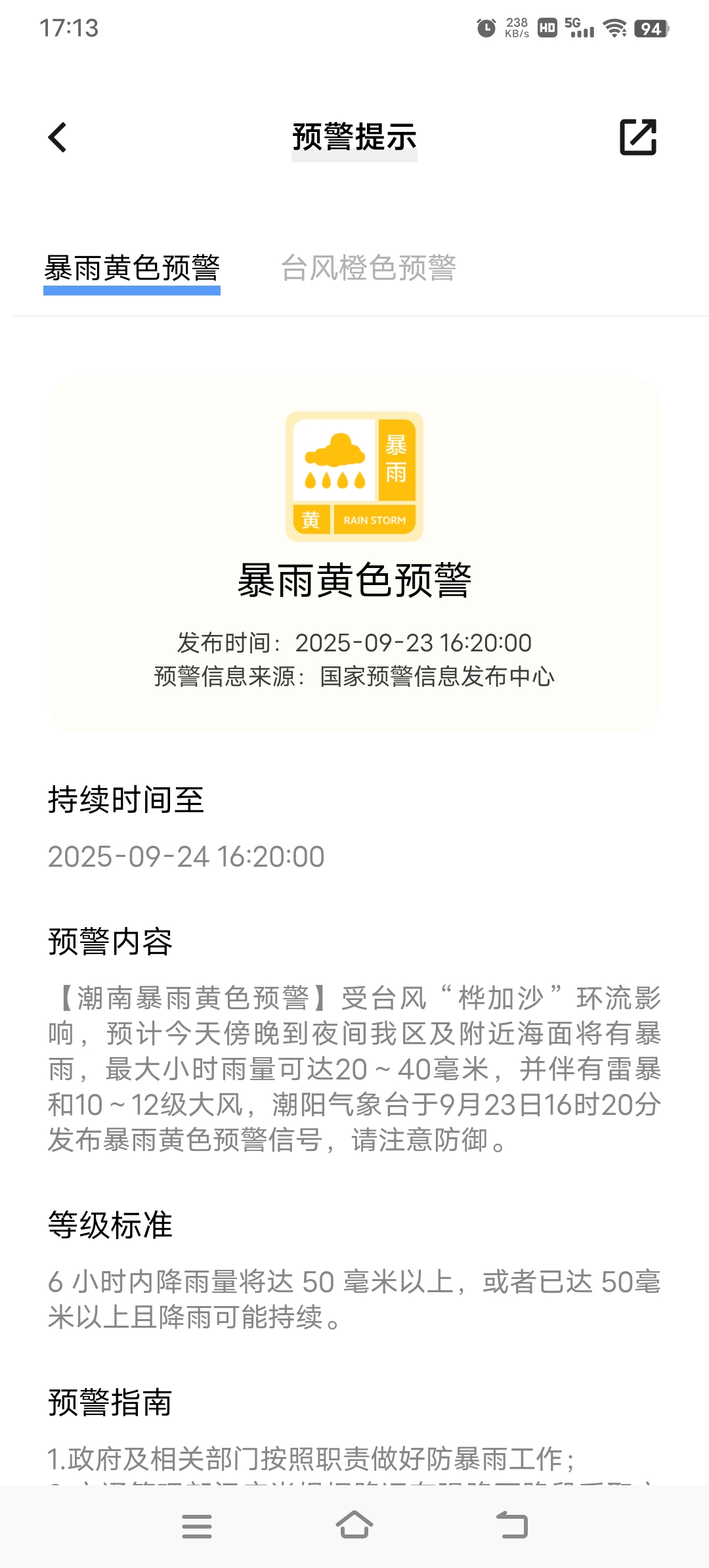The height and width of the screenshot is (1568, 709).
Task: Tap the system home button
Action: pos(354,1525)
